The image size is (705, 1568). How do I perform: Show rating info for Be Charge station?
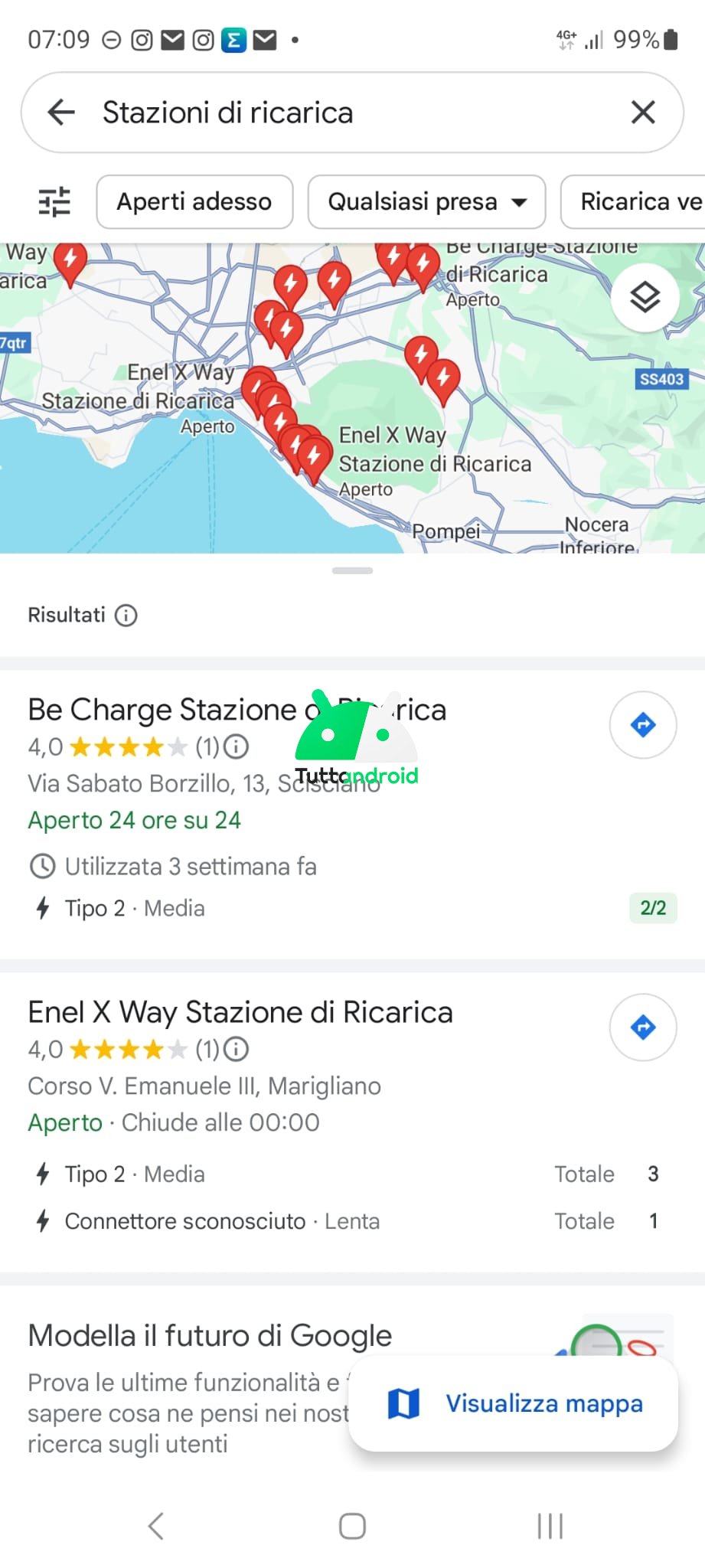click(x=237, y=746)
